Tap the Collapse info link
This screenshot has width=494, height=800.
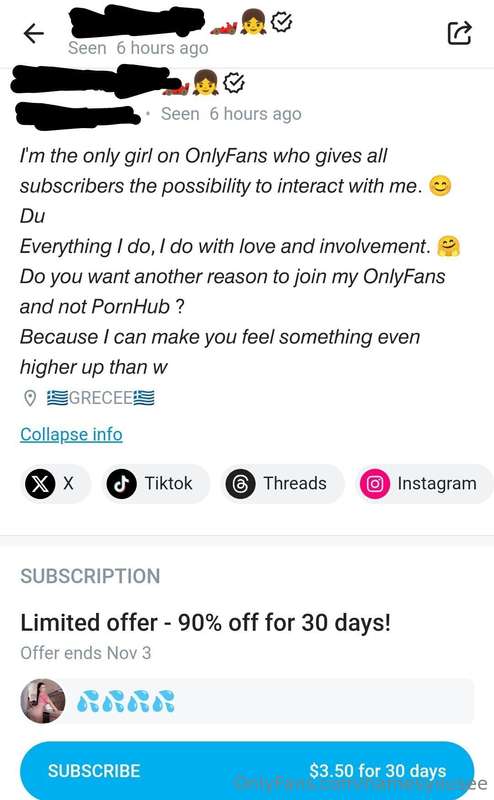tap(71, 435)
